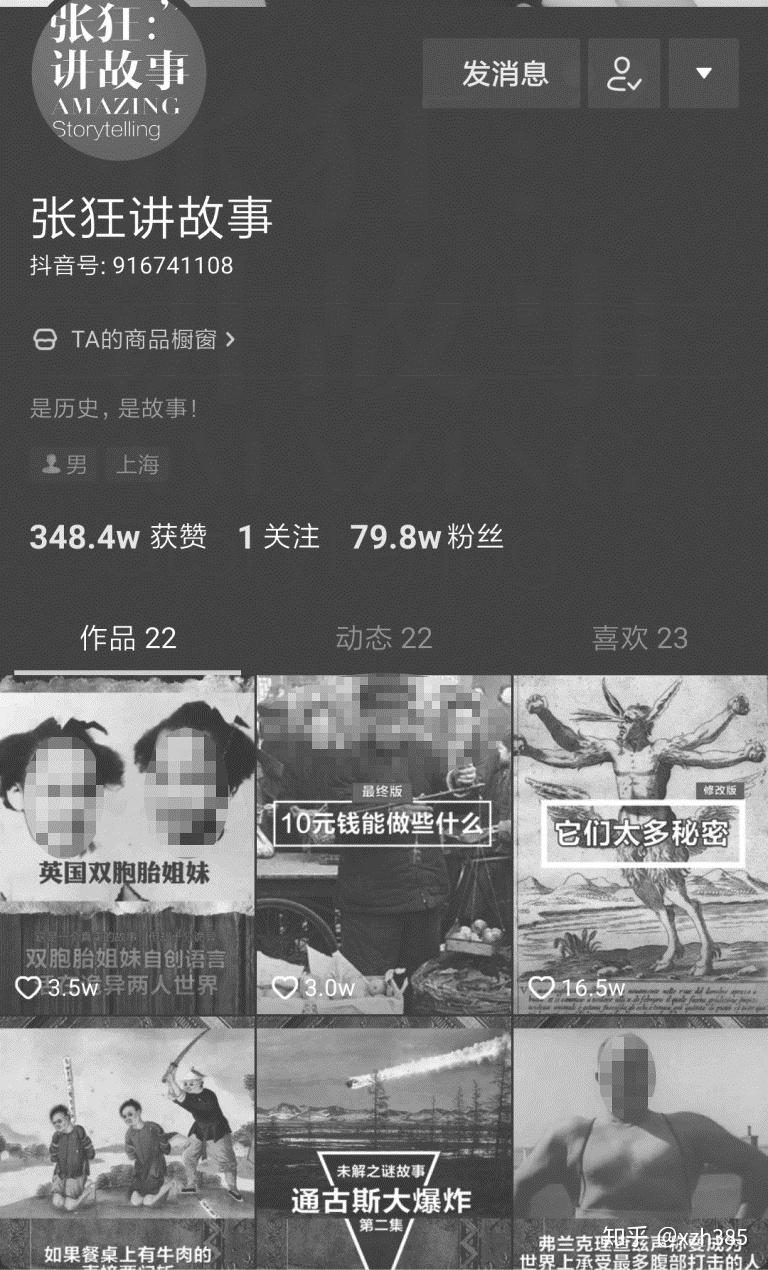
Task: Open the 英国双胞胎姐妹 video
Action: click(127, 845)
